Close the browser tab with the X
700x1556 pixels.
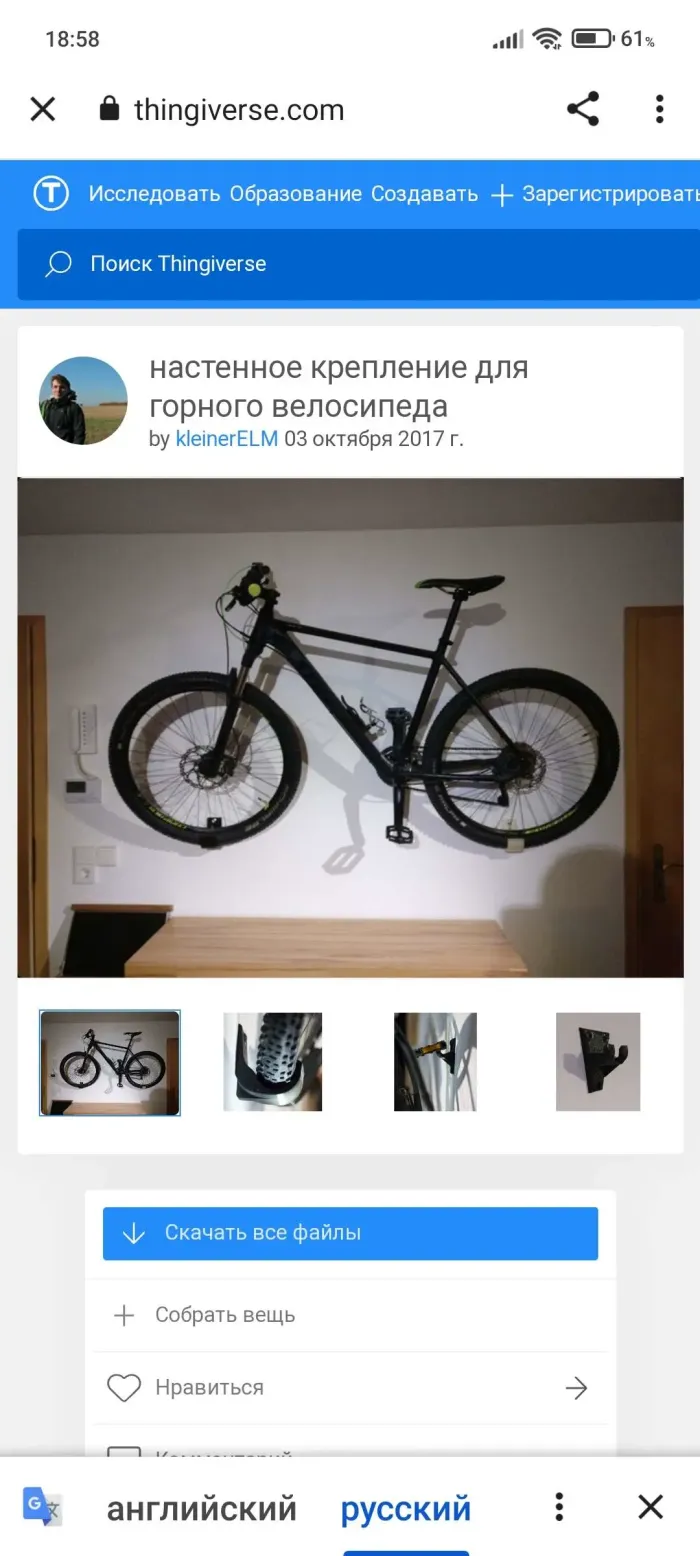point(43,109)
